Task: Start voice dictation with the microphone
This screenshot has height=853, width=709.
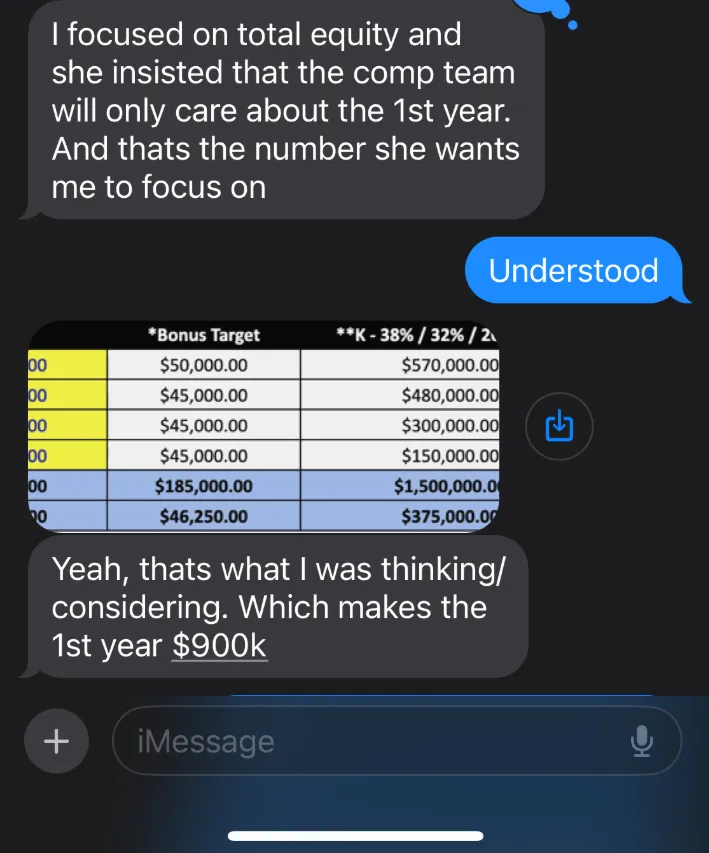Action: [642, 741]
